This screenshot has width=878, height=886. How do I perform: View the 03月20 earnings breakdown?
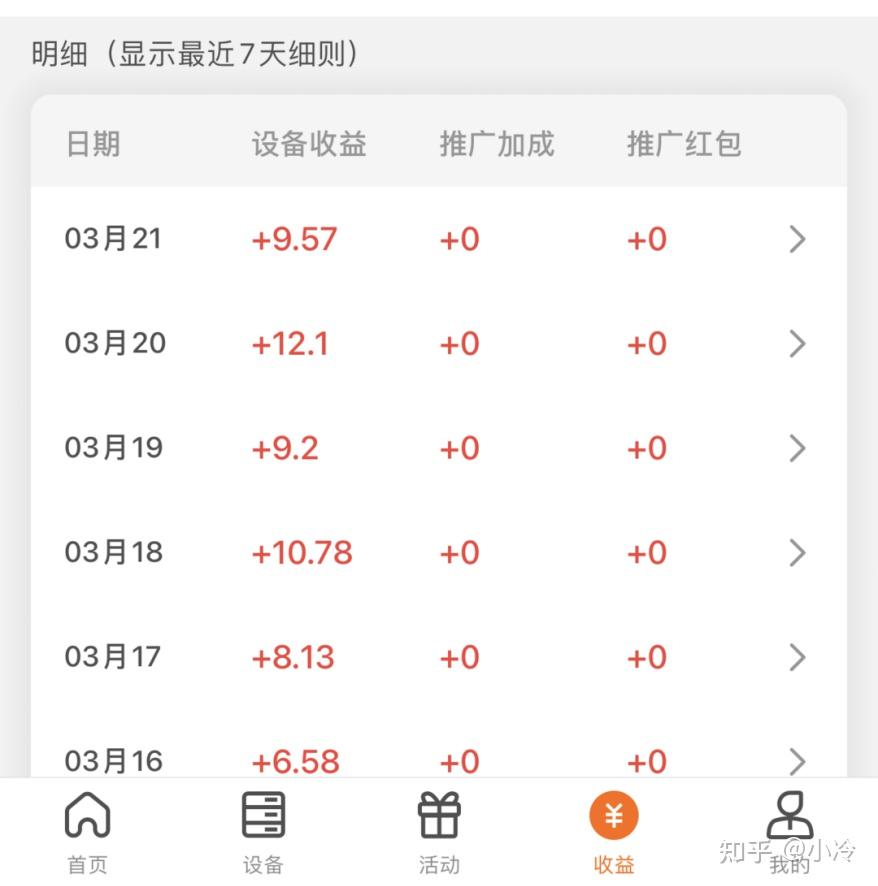(796, 344)
